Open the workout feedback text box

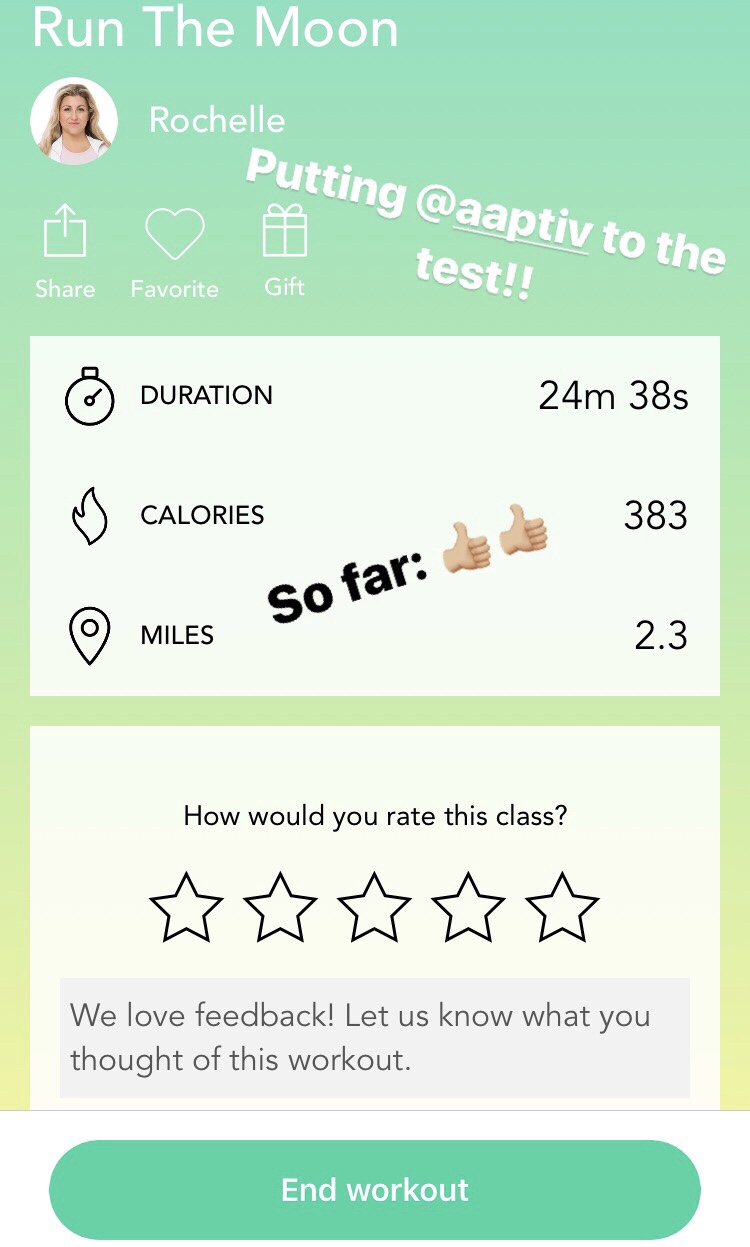tap(375, 1037)
